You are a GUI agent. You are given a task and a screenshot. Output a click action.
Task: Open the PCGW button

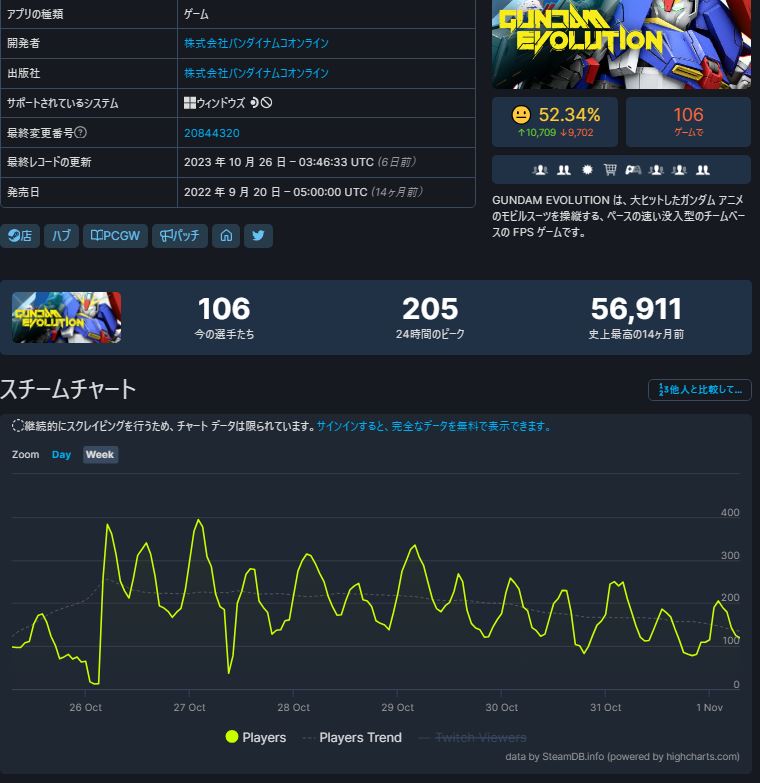[115, 236]
